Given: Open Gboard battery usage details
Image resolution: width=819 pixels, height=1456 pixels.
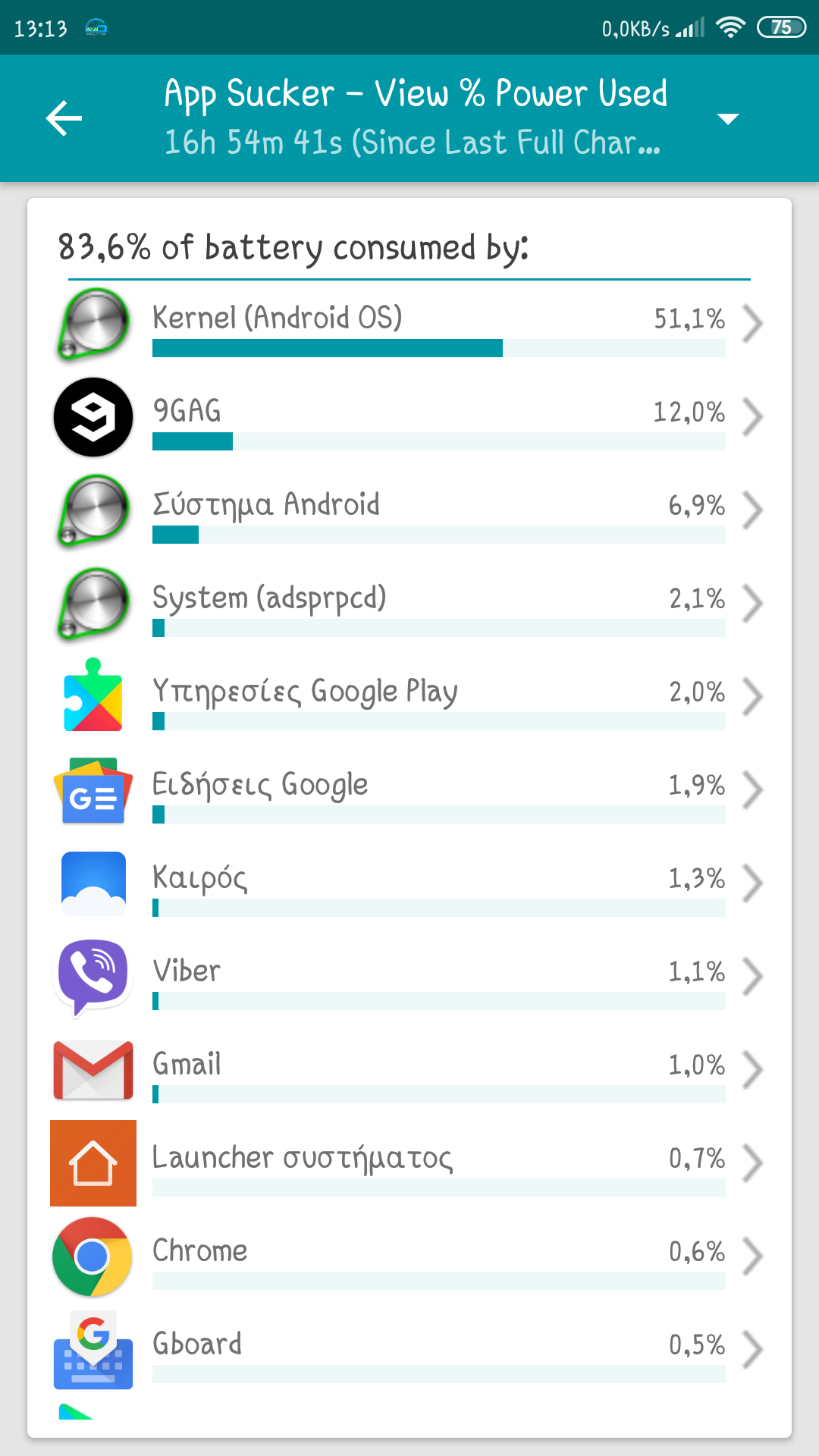Looking at the screenshot, I should coord(409,1350).
